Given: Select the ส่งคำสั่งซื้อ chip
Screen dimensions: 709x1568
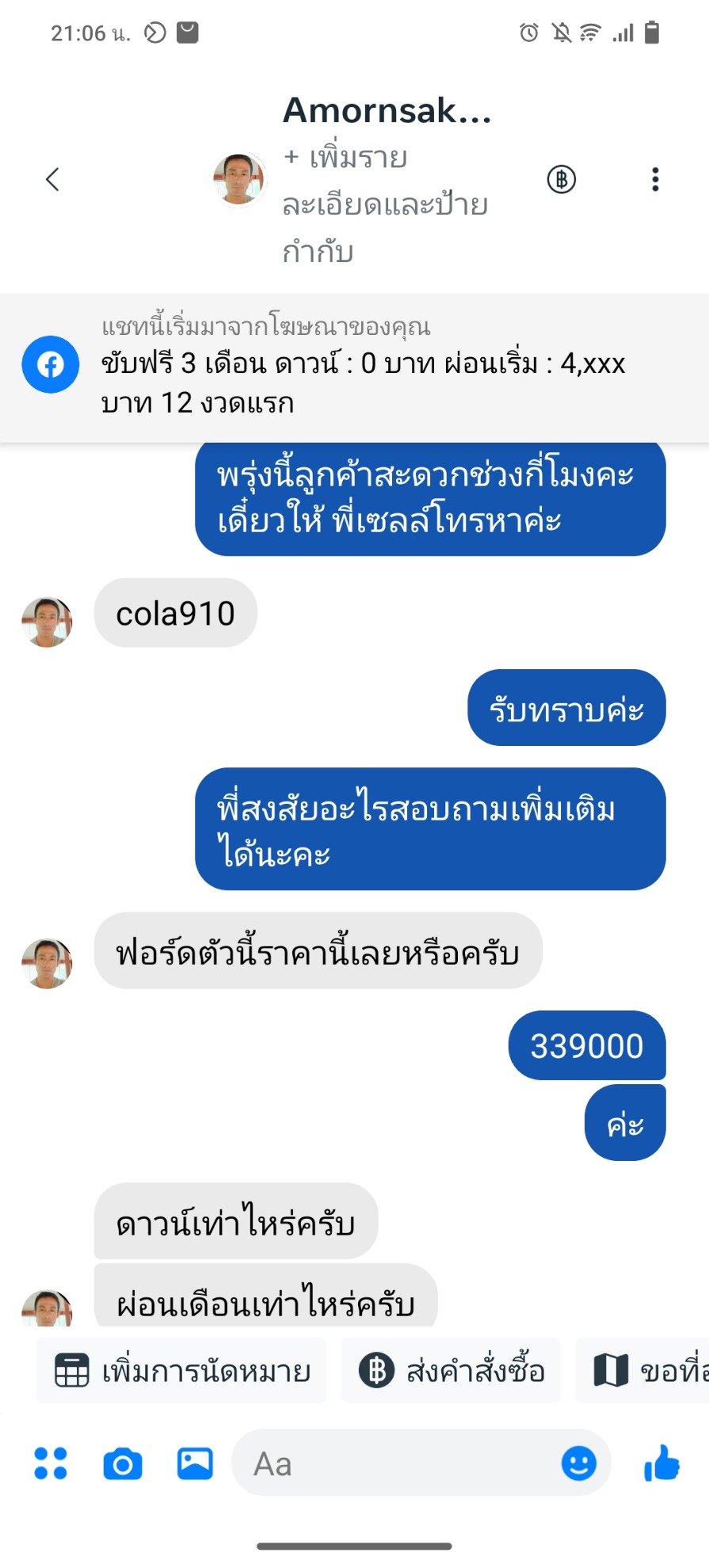Looking at the screenshot, I should click(x=451, y=1371).
